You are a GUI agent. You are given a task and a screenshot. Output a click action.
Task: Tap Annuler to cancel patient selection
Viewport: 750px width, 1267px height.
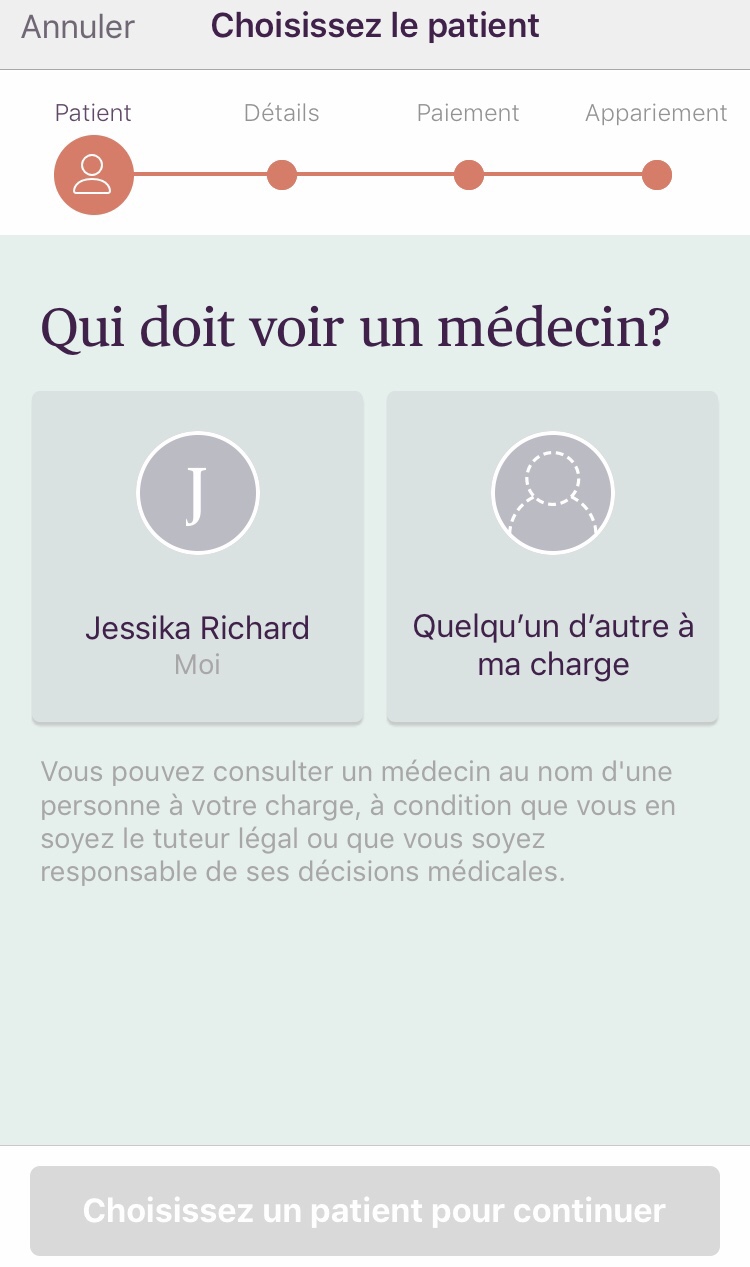tap(78, 27)
